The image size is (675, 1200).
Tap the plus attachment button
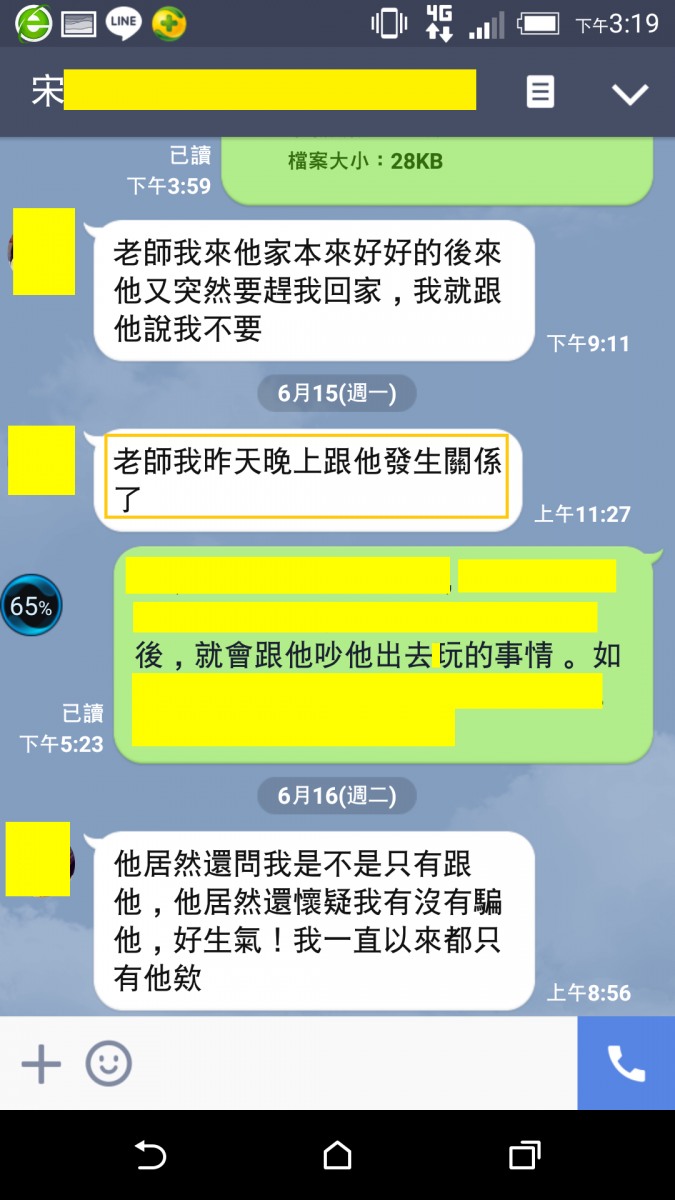[41, 1063]
